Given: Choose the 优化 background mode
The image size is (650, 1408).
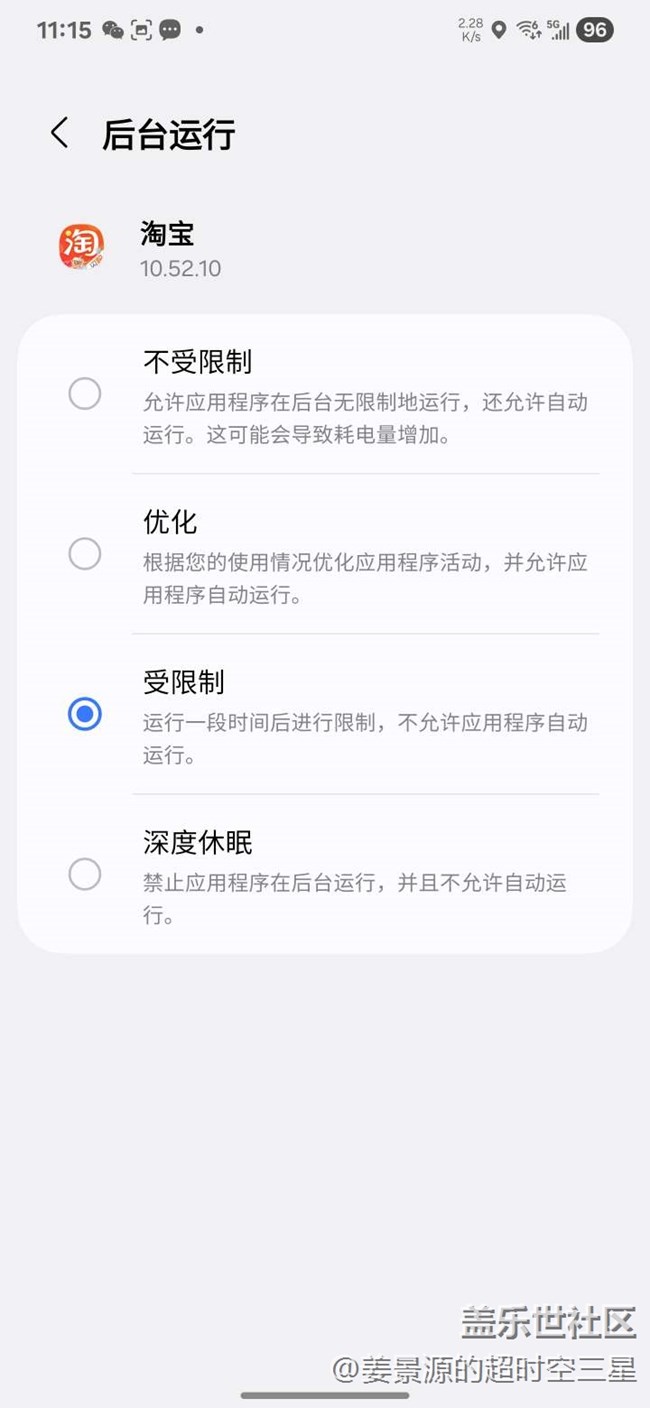Looking at the screenshot, I should click(x=325, y=554).
